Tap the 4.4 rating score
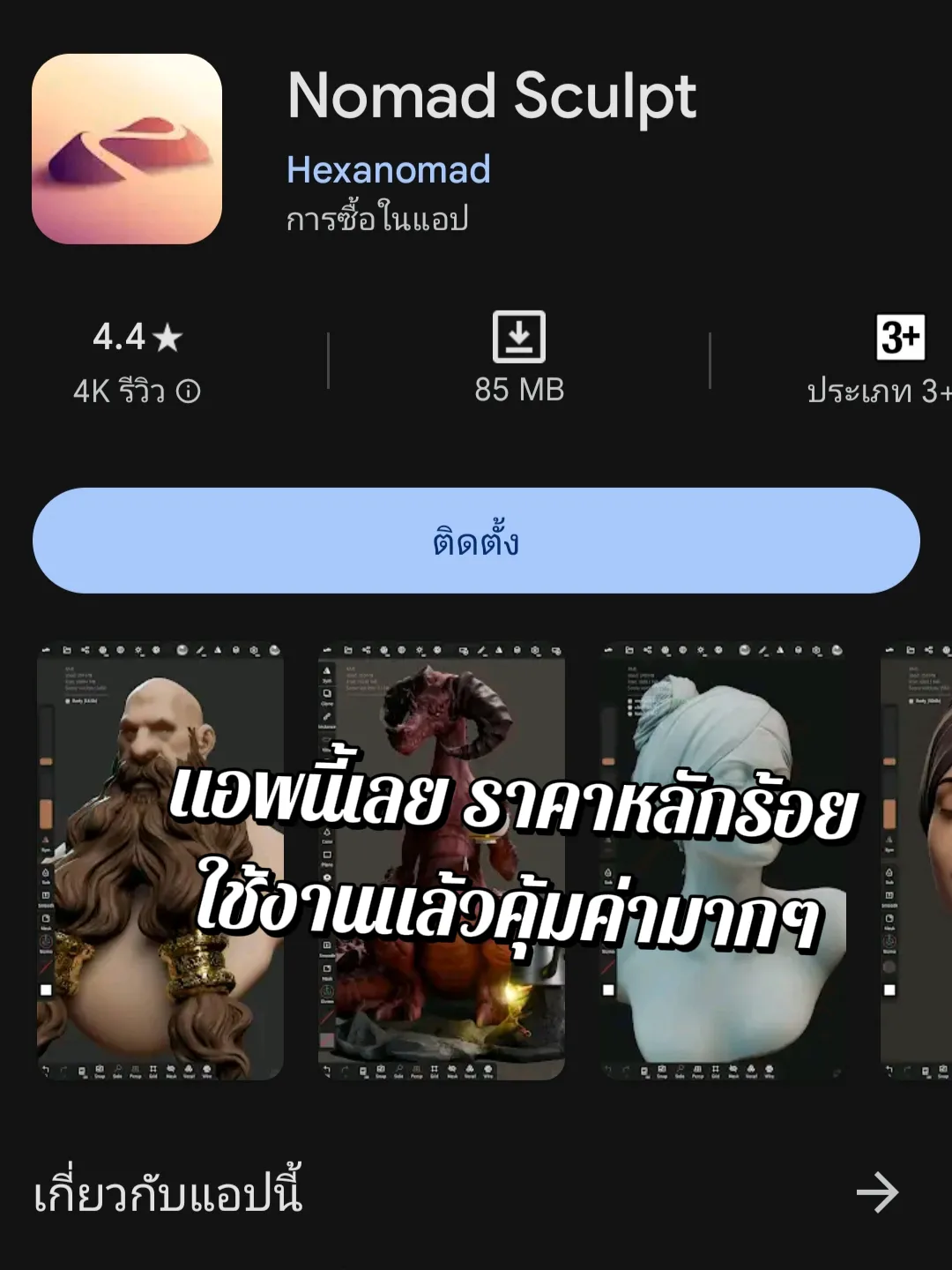This screenshot has width=952, height=1270. (119, 336)
